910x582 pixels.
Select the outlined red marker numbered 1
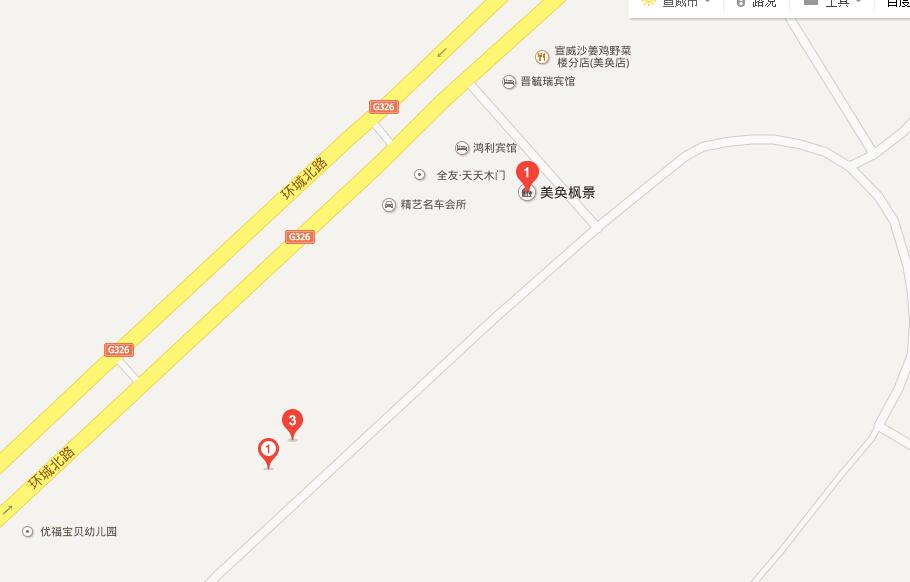[x=268, y=451]
